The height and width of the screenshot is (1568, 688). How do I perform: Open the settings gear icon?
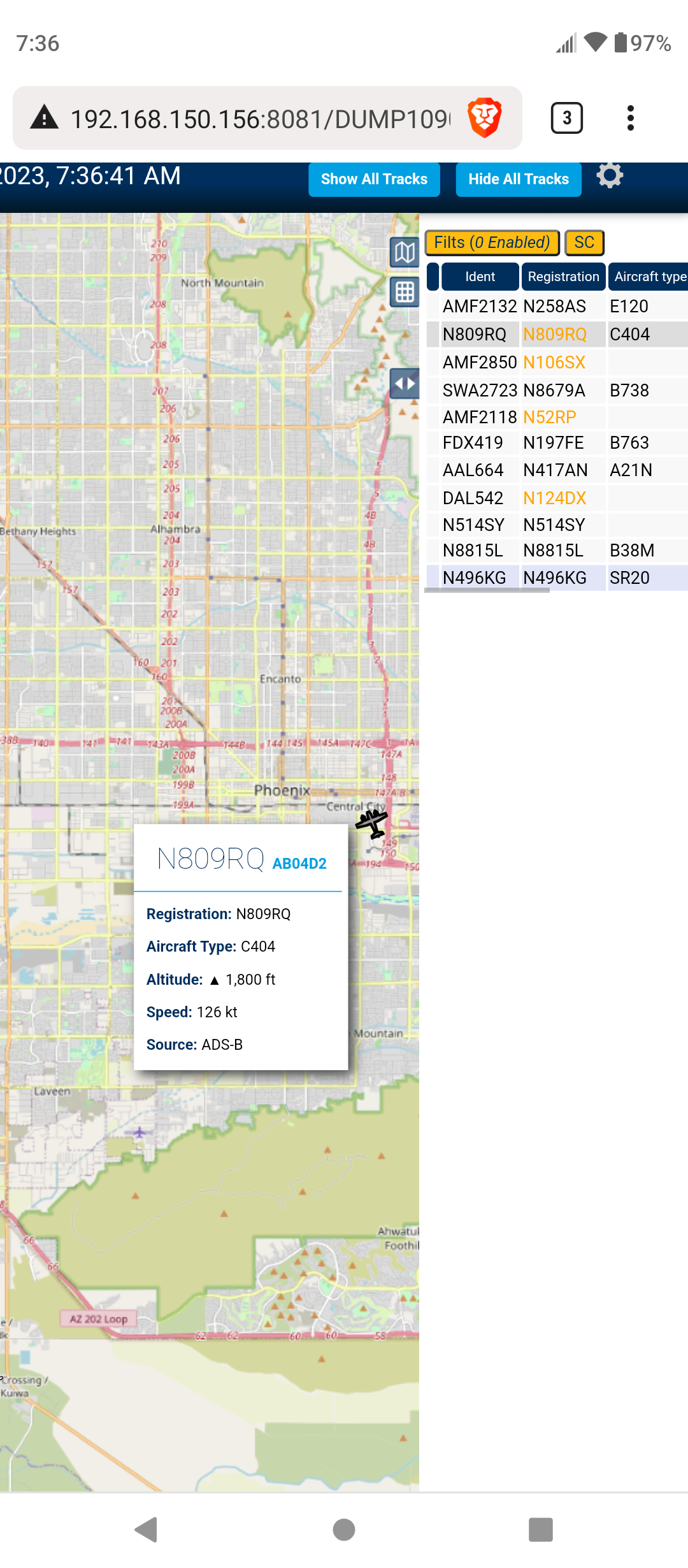610,175
